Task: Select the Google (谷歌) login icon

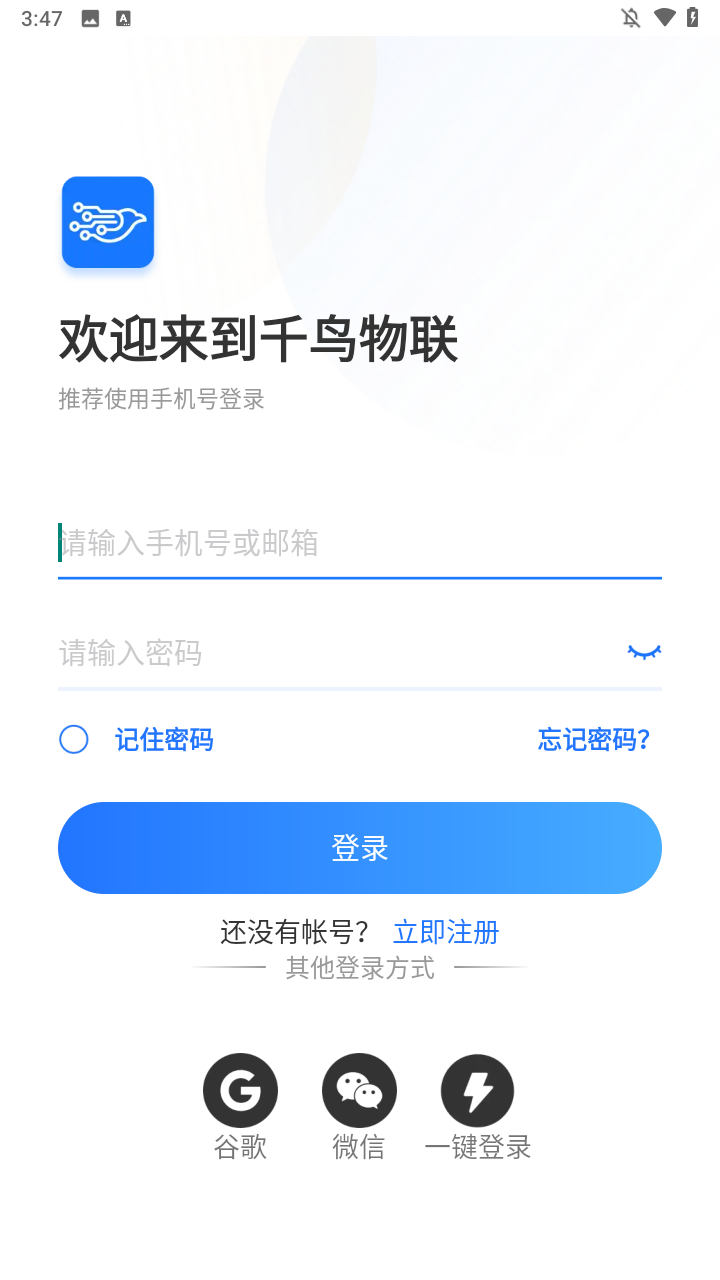Action: (x=240, y=1090)
